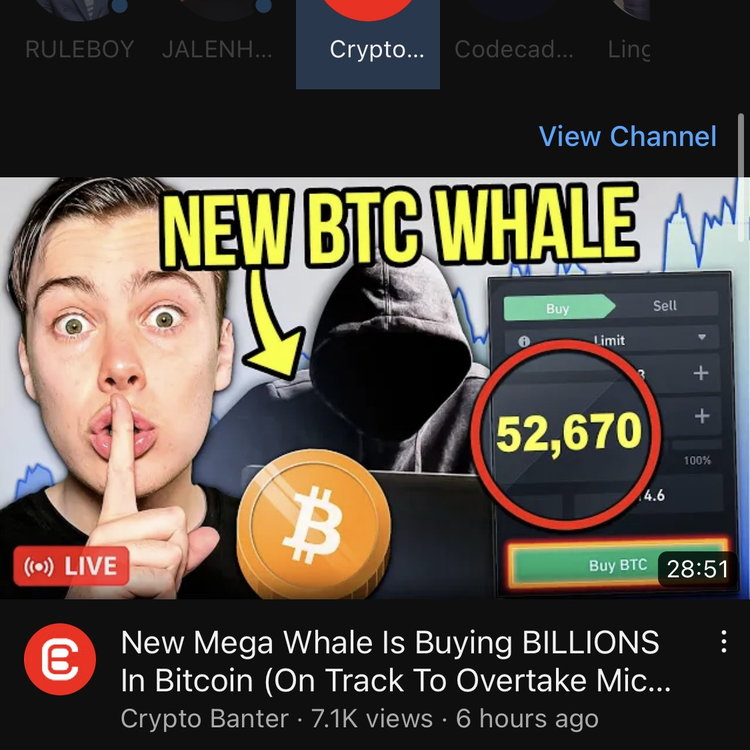Open overflow menu for the Mega Whale video

pos(724,643)
